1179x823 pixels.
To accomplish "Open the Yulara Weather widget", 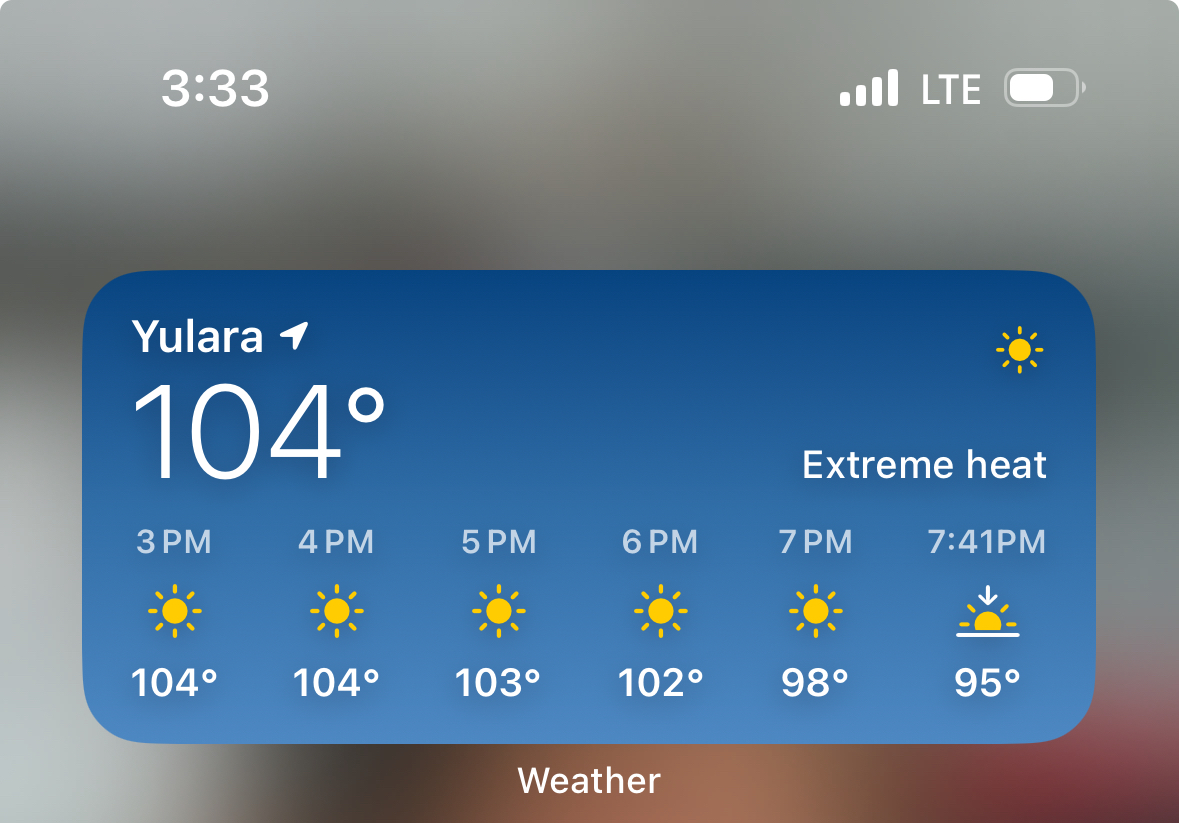I will click(588, 506).
